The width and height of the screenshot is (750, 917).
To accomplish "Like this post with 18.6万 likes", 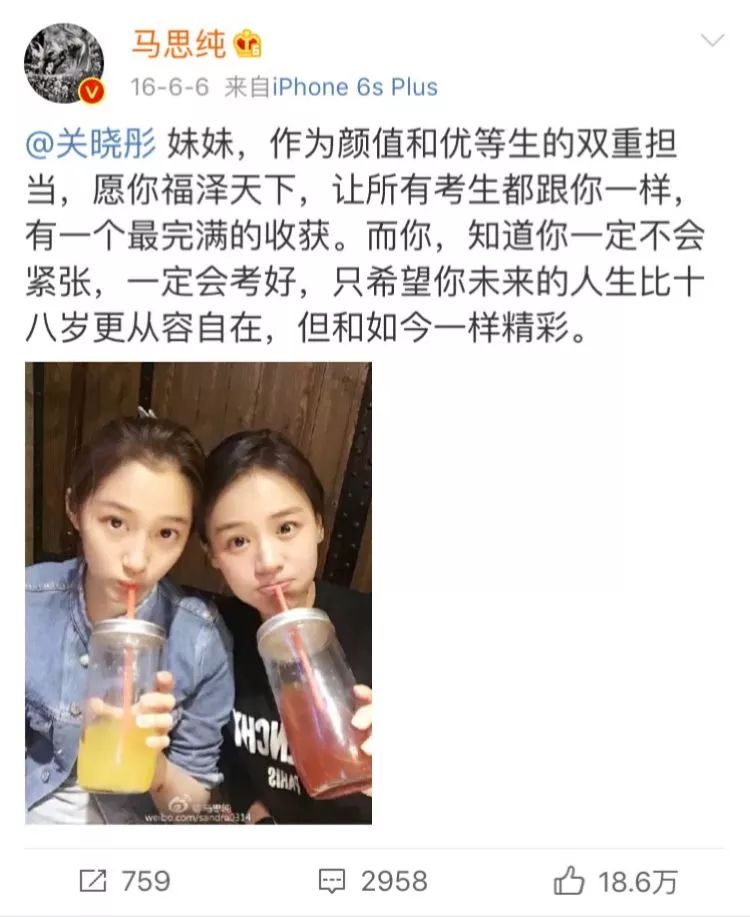I will (x=616, y=881).
